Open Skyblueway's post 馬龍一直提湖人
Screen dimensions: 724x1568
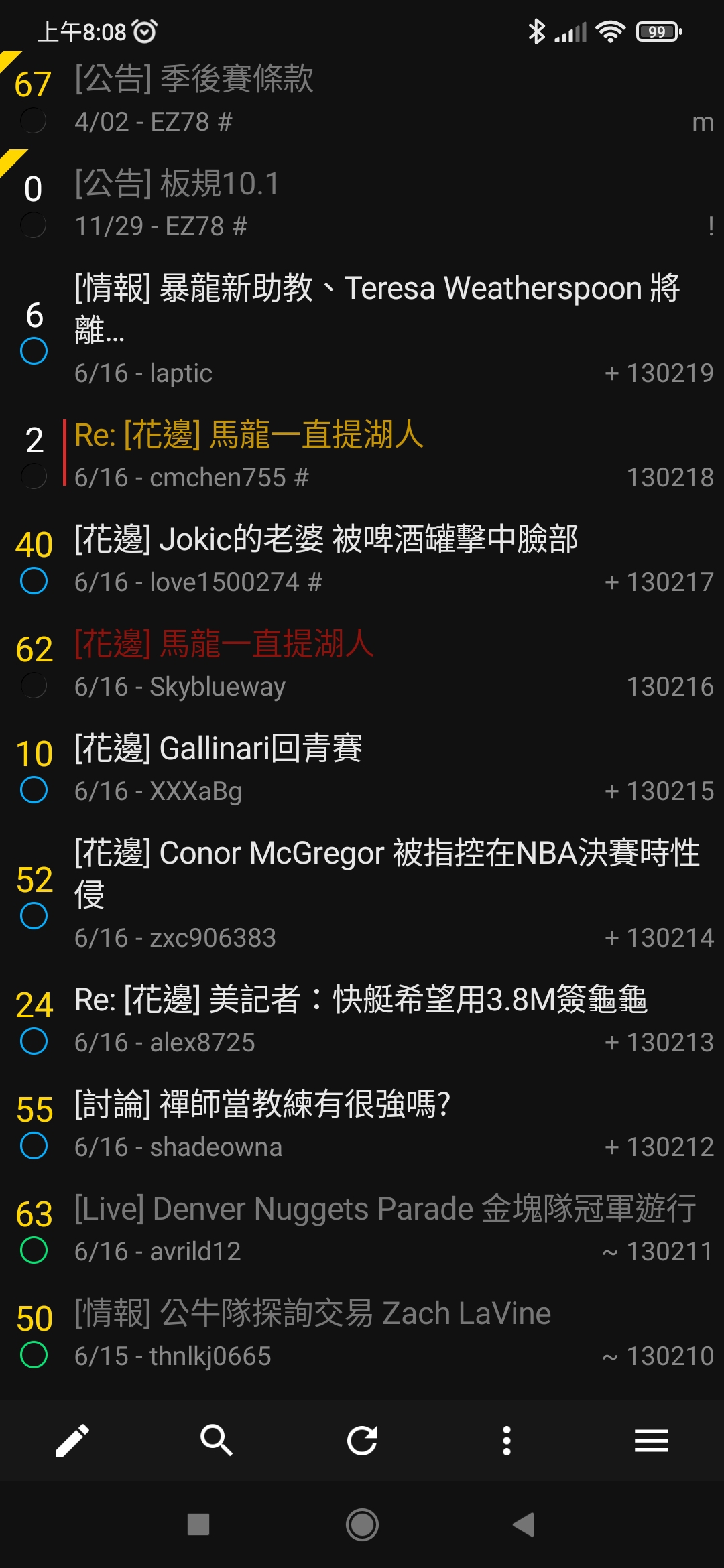pos(362,664)
